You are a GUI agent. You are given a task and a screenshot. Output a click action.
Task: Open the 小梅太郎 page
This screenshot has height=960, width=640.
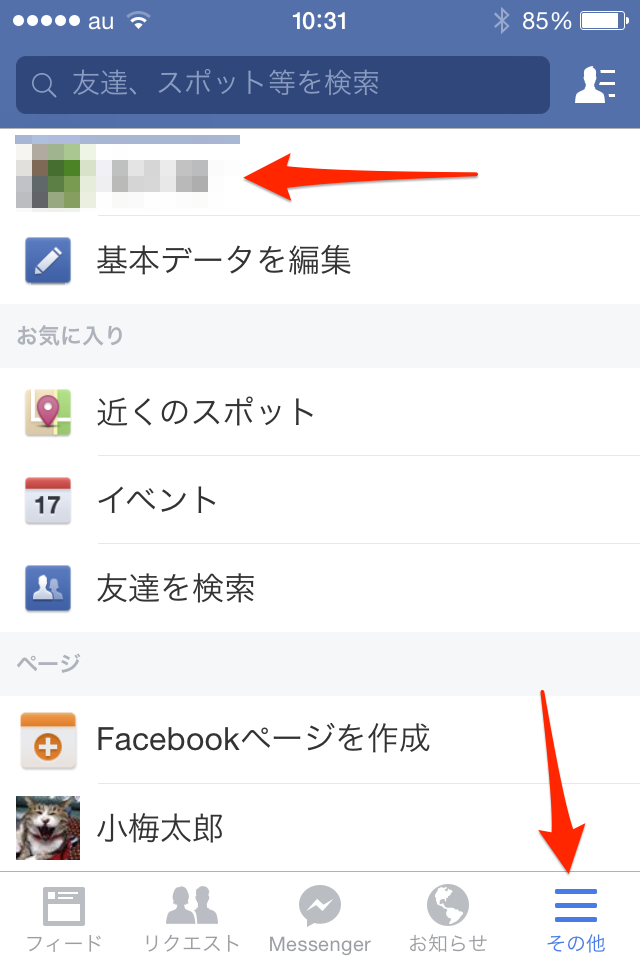[320, 828]
